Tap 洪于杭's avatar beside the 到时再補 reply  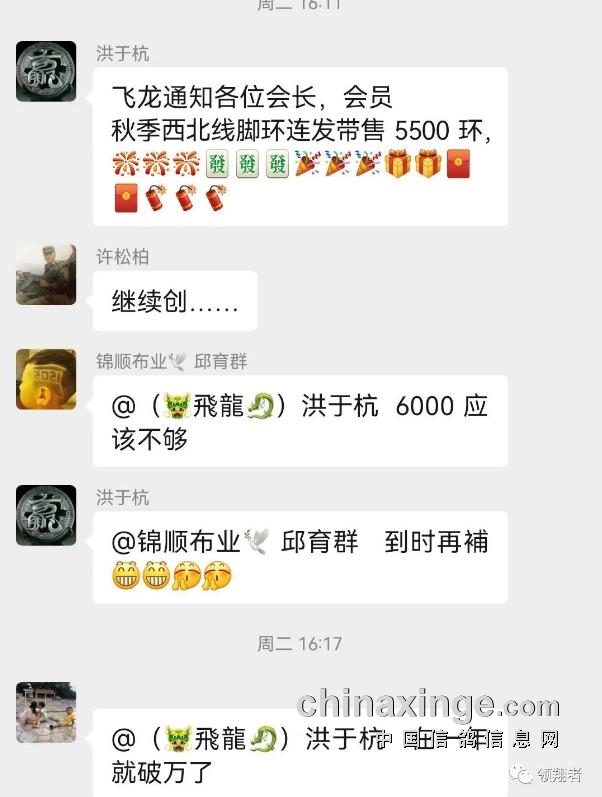46,515
